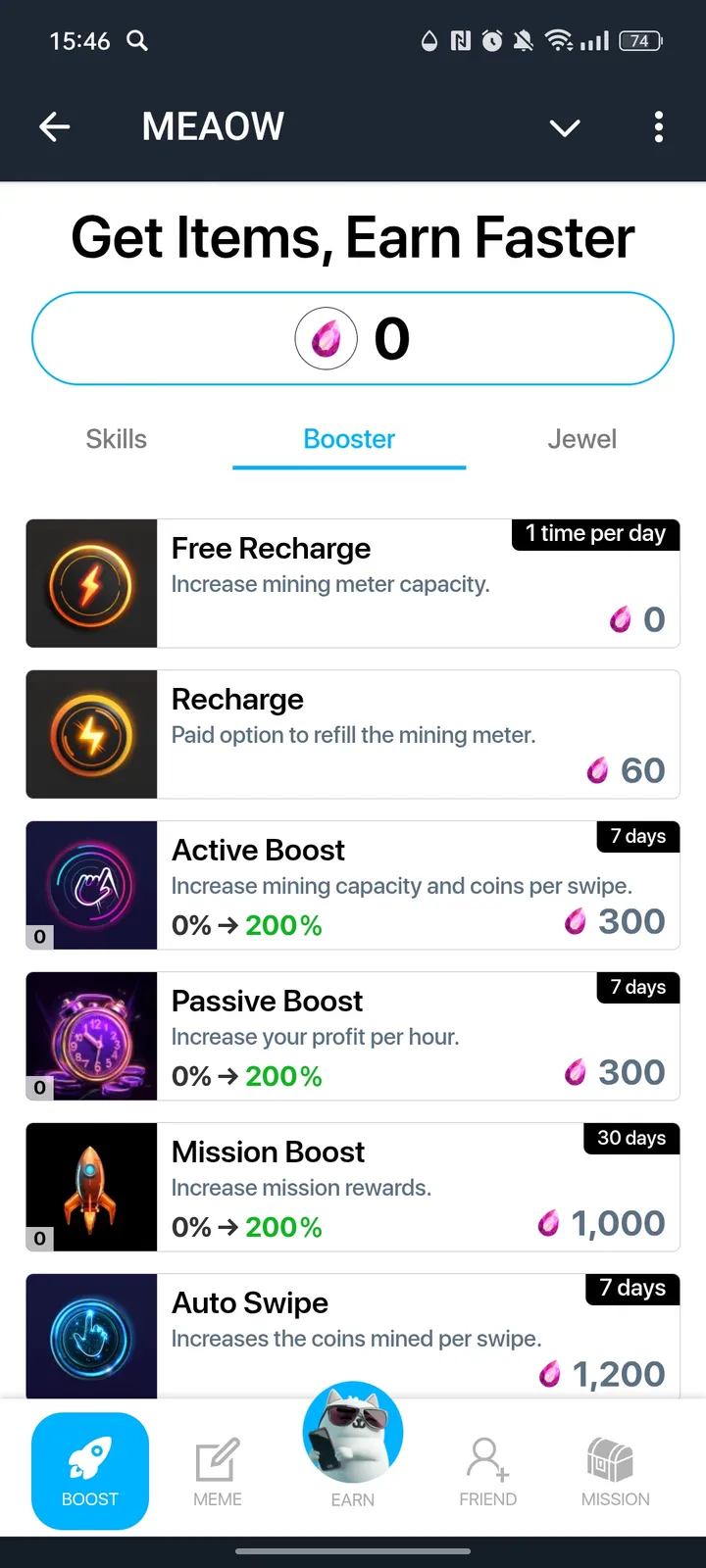Tap the BOOST rocket button

pyautogui.click(x=89, y=1470)
